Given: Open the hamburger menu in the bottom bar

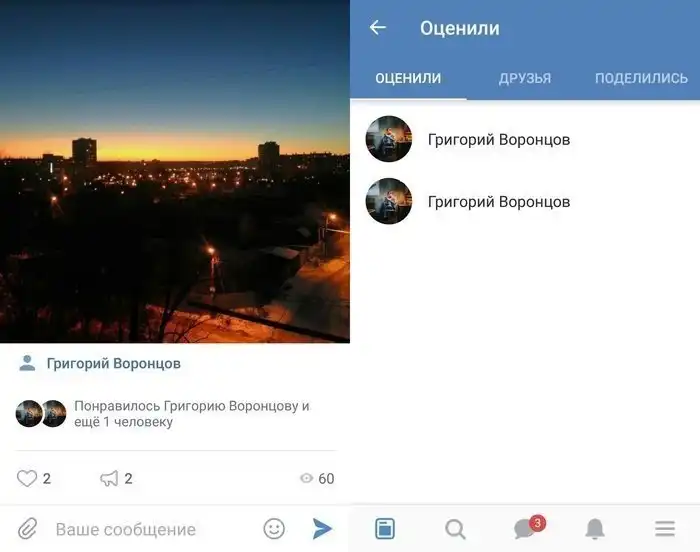Looking at the screenshot, I should (665, 529).
